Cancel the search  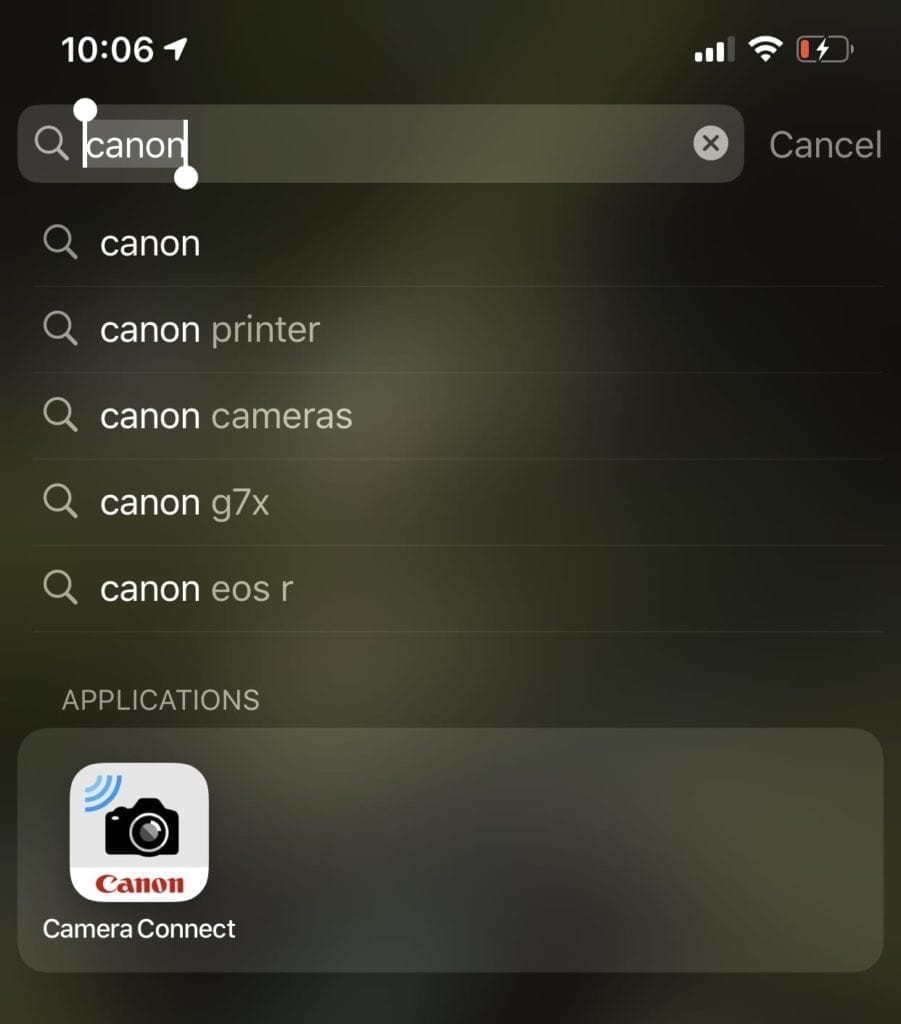(824, 145)
